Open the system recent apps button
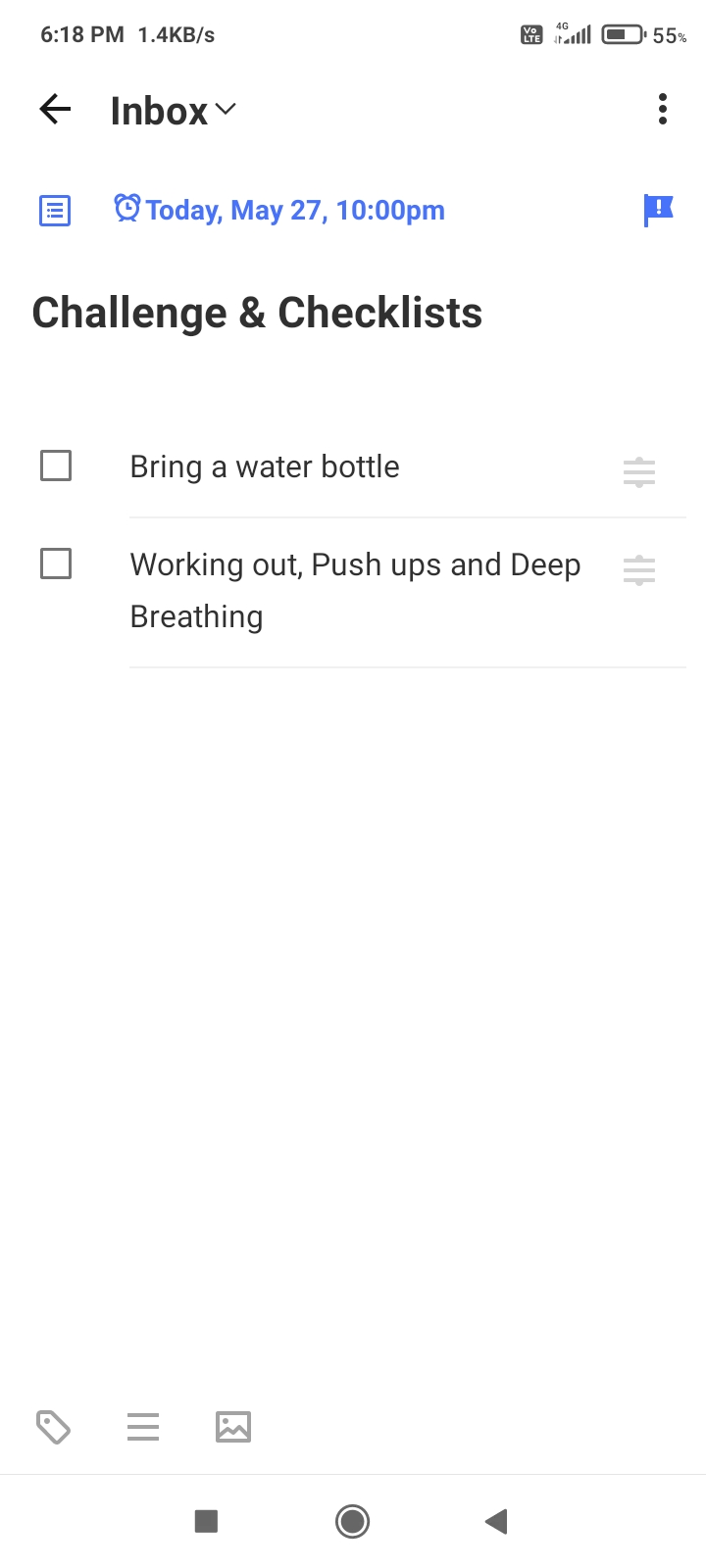The image size is (706, 1568). [206, 1521]
